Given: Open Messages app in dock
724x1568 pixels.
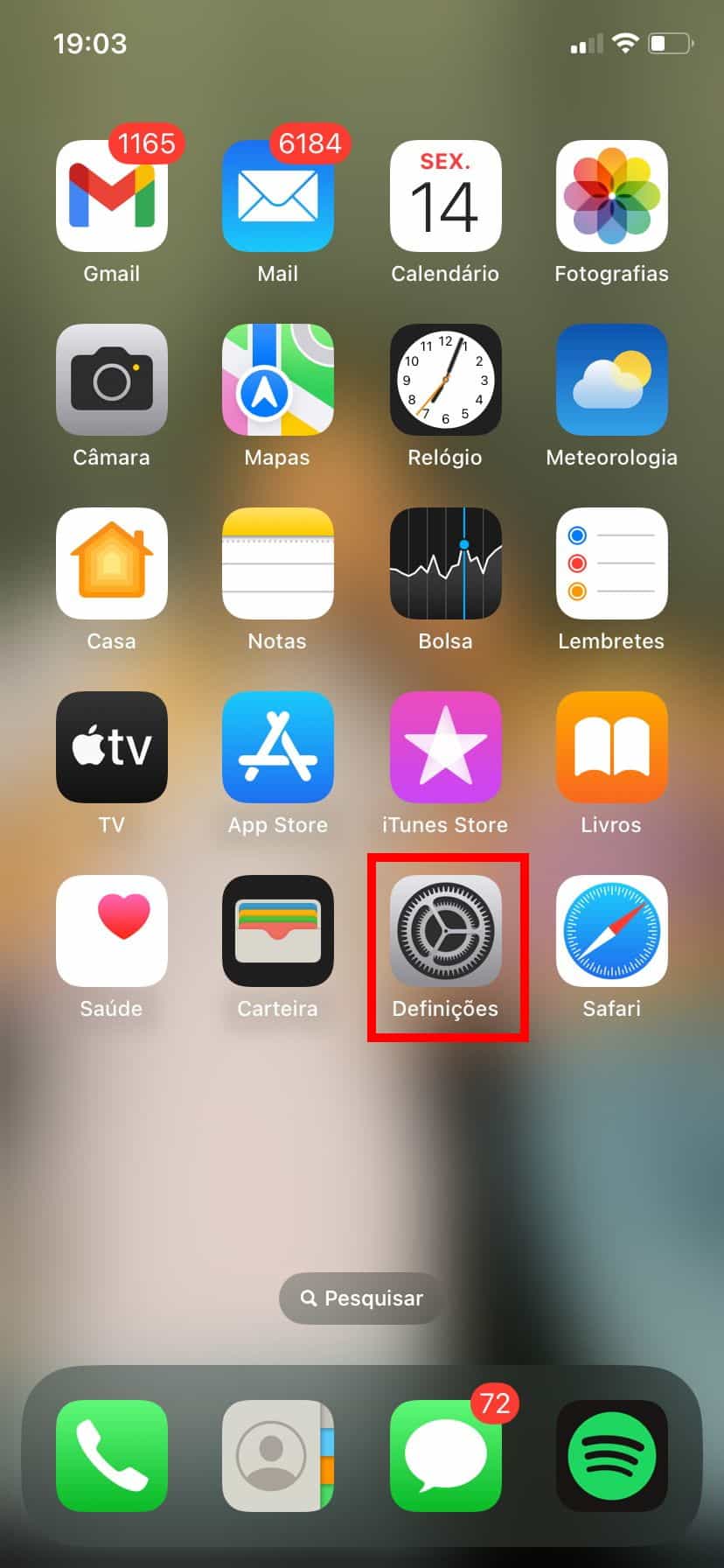Looking at the screenshot, I should tap(445, 1456).
